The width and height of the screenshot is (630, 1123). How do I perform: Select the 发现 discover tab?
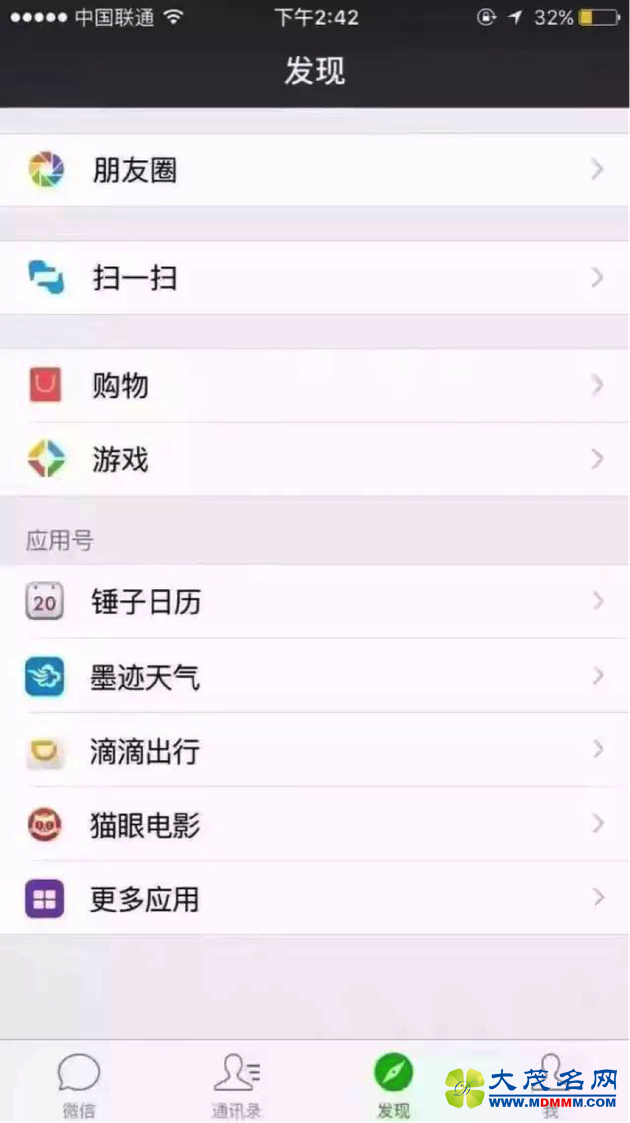tap(393, 1084)
